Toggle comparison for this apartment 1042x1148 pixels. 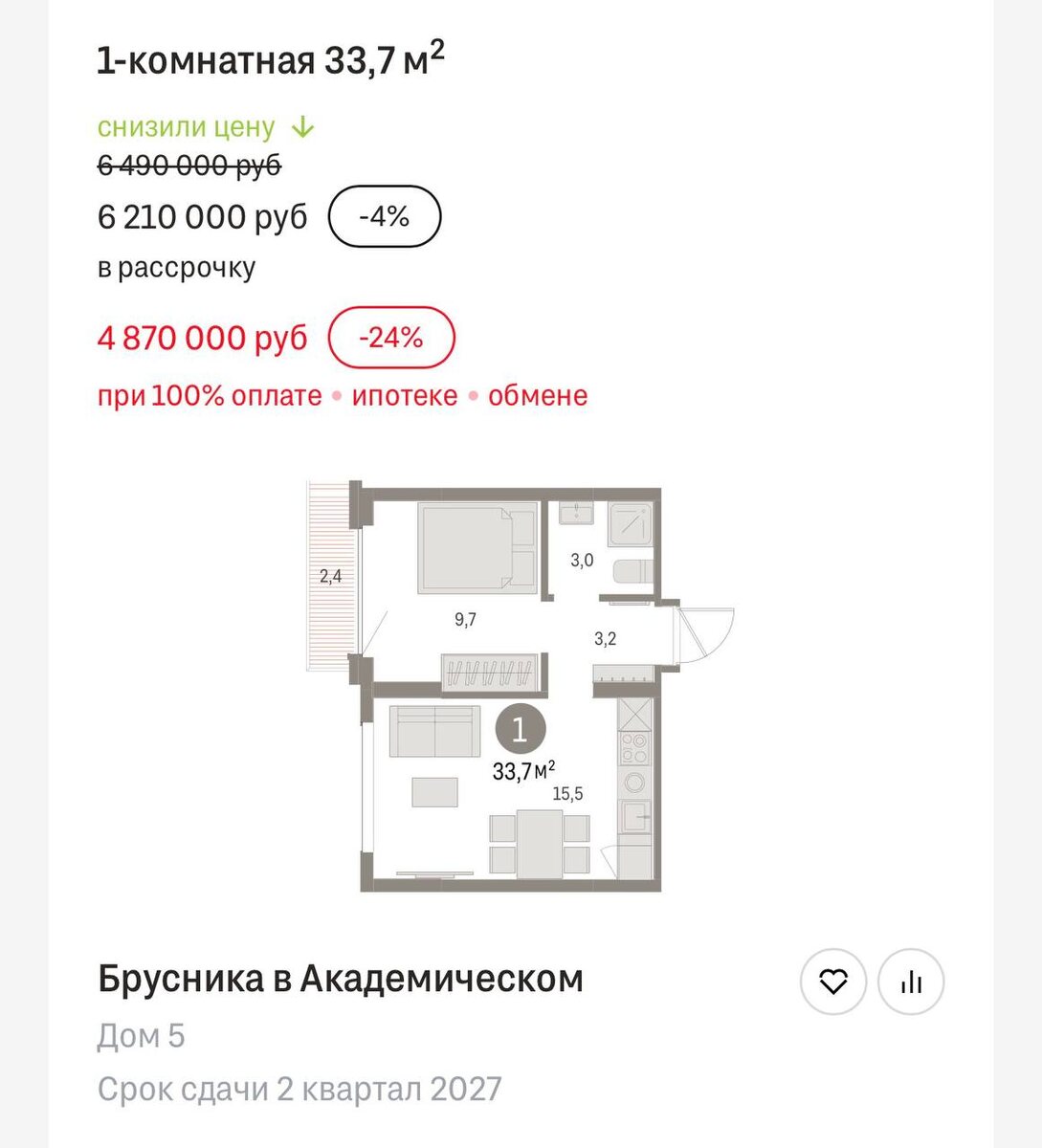(911, 982)
